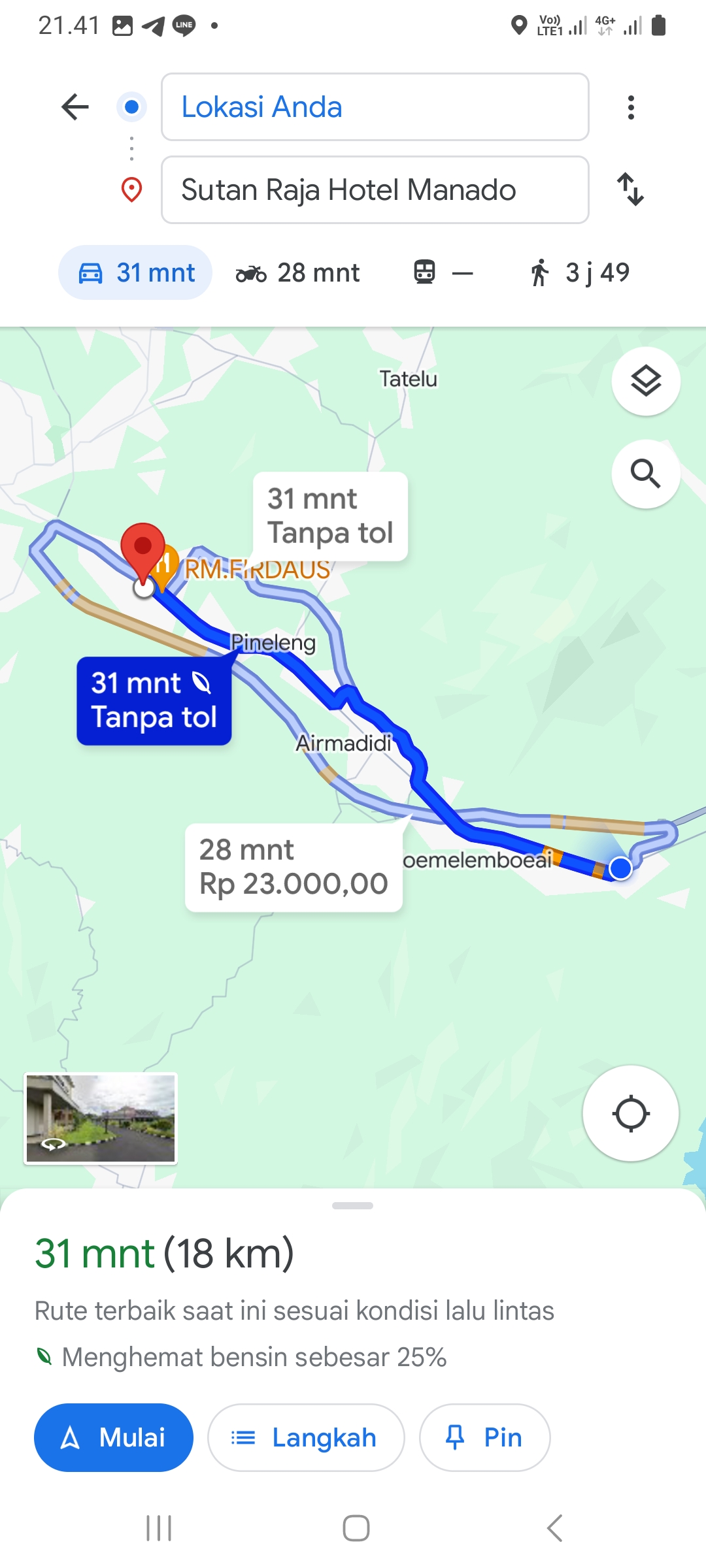Edit the Sutan Raja Hotel Manado destination
Viewport: 706px width, 1568px height.
tap(375, 189)
